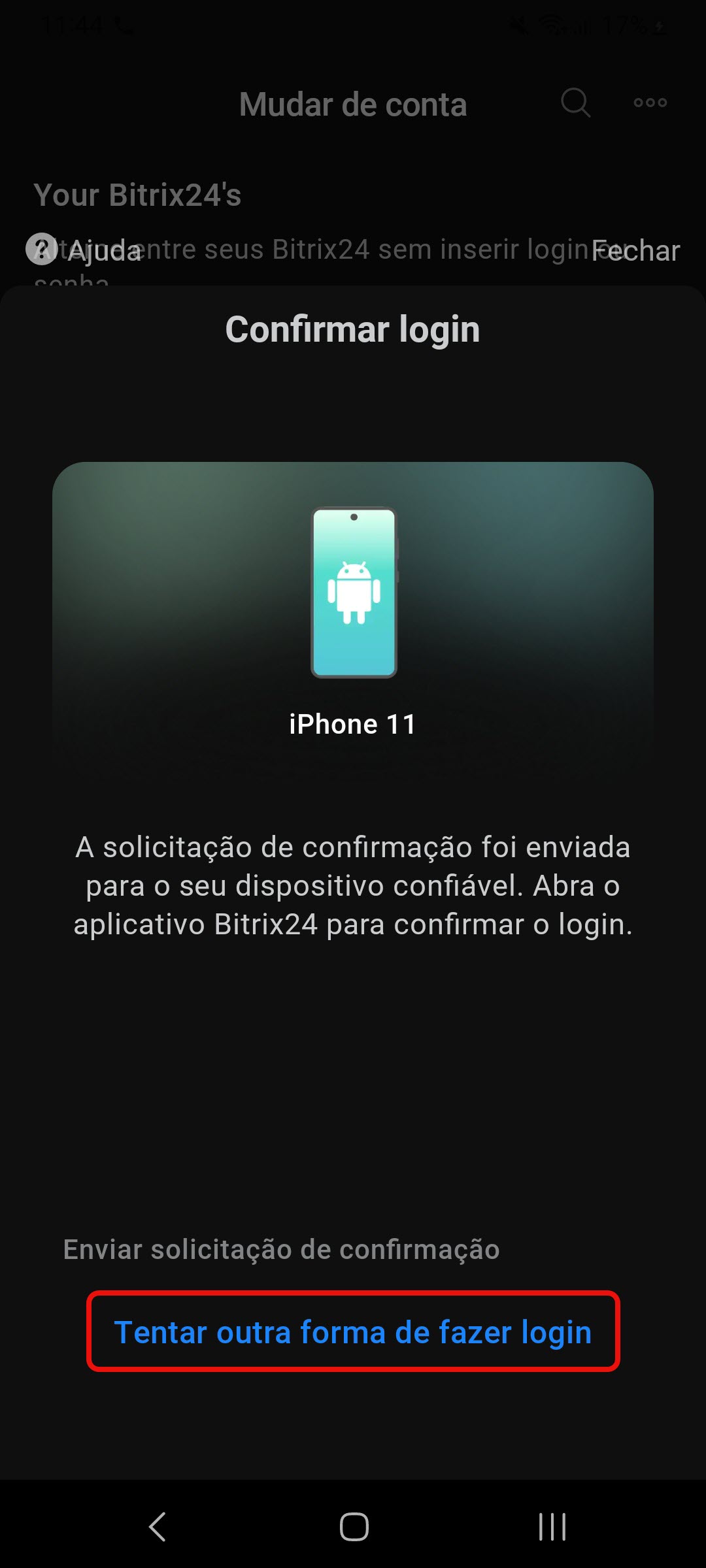Open the three-dot overflow menu
This screenshot has height=1568, width=706.
tap(650, 103)
